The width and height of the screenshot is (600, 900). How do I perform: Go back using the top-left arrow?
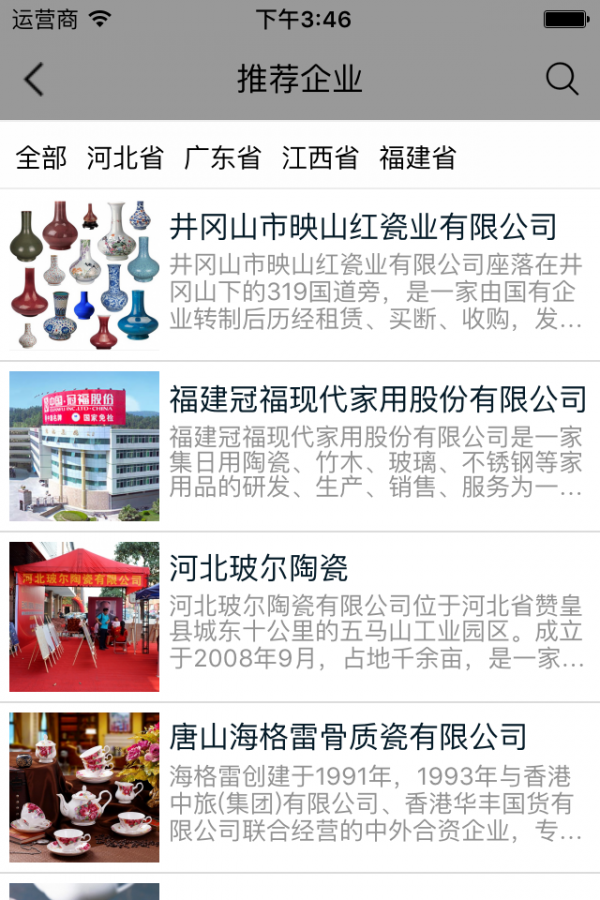coord(34,79)
